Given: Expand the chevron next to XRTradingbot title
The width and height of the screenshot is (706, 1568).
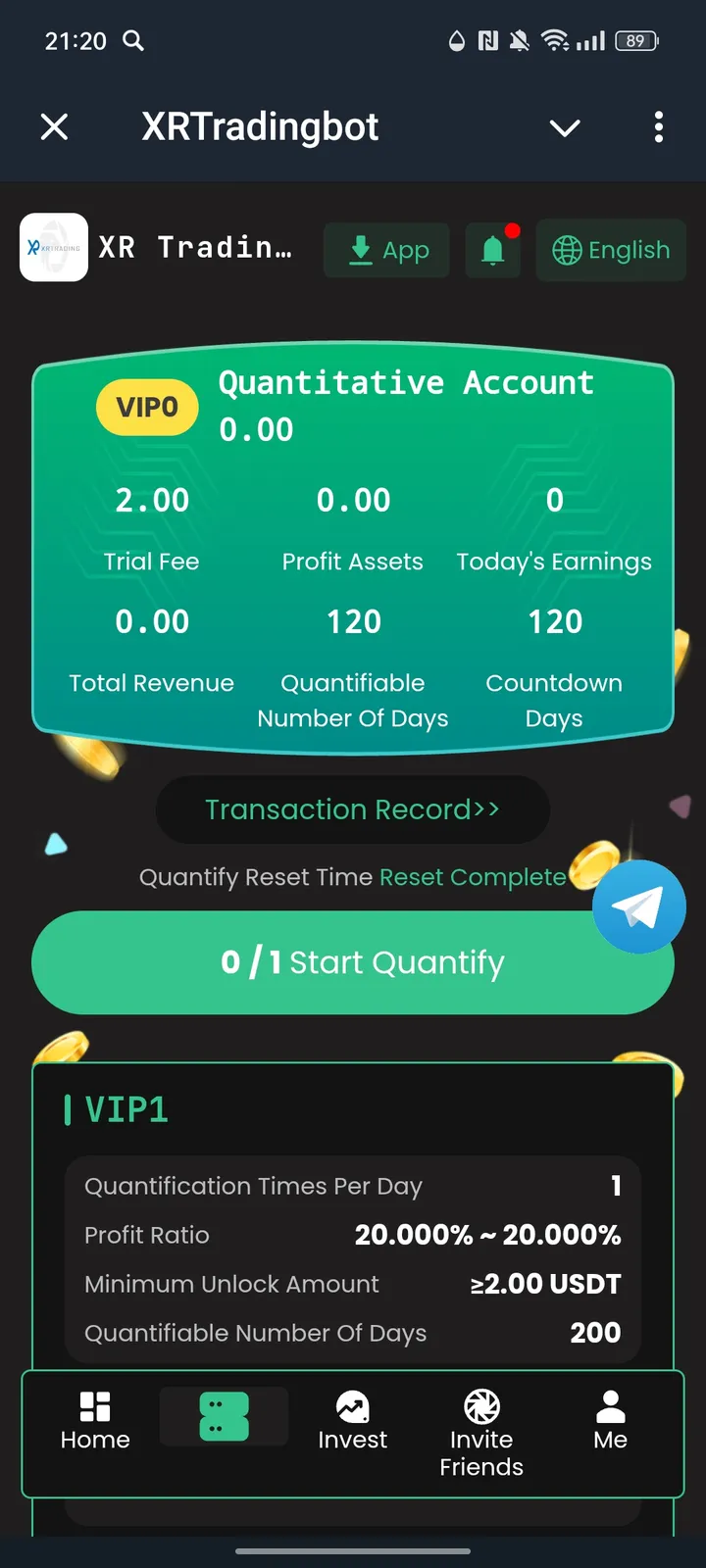Looking at the screenshot, I should [565, 127].
